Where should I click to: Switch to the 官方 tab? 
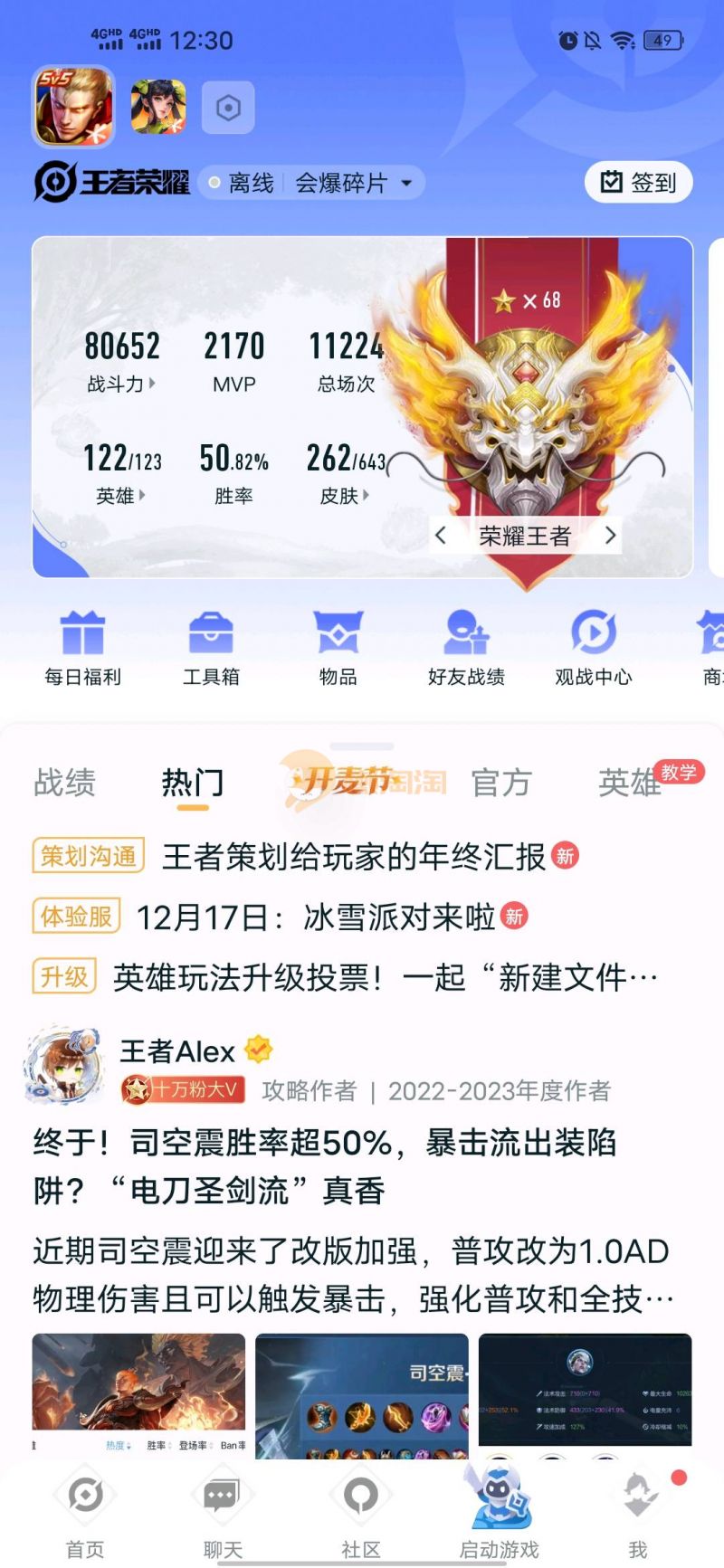pyautogui.click(x=500, y=783)
